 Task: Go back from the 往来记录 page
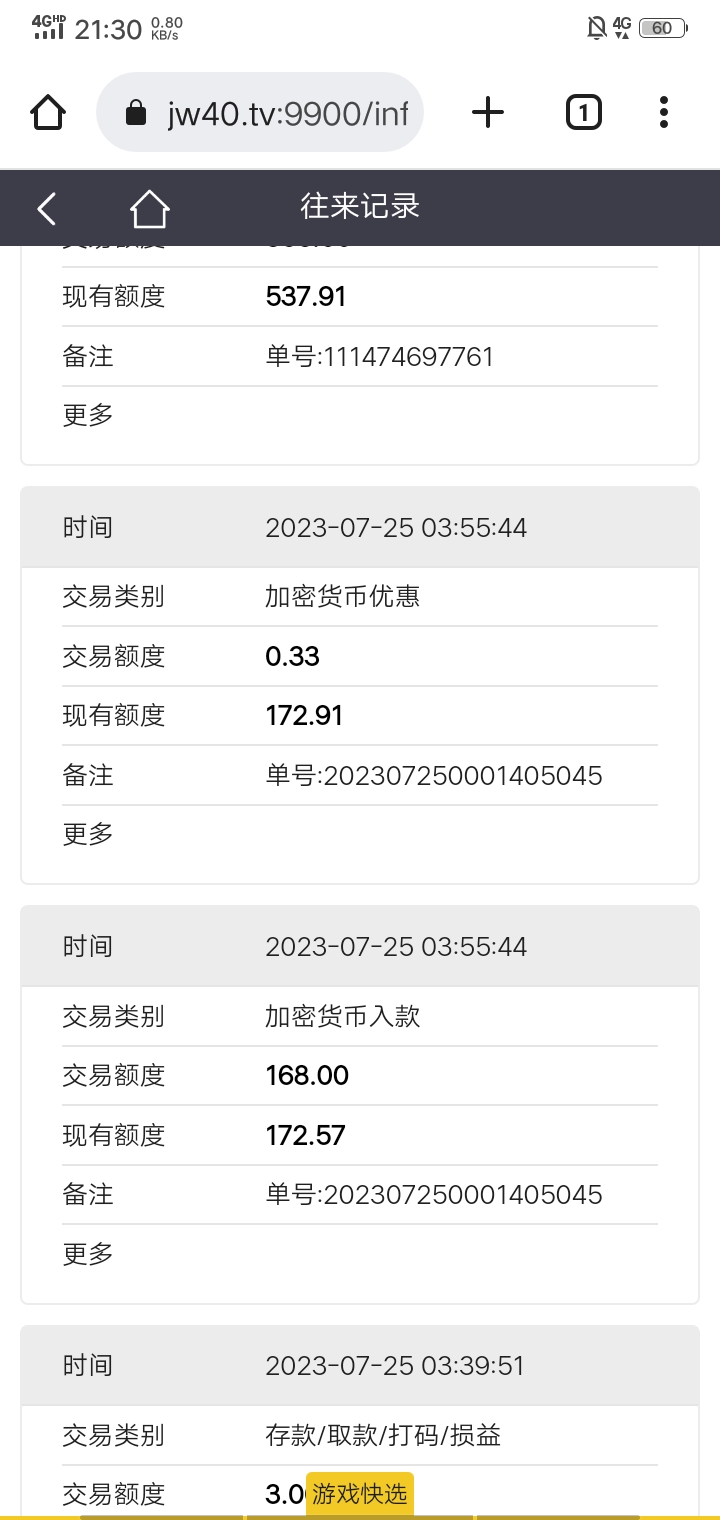46,208
